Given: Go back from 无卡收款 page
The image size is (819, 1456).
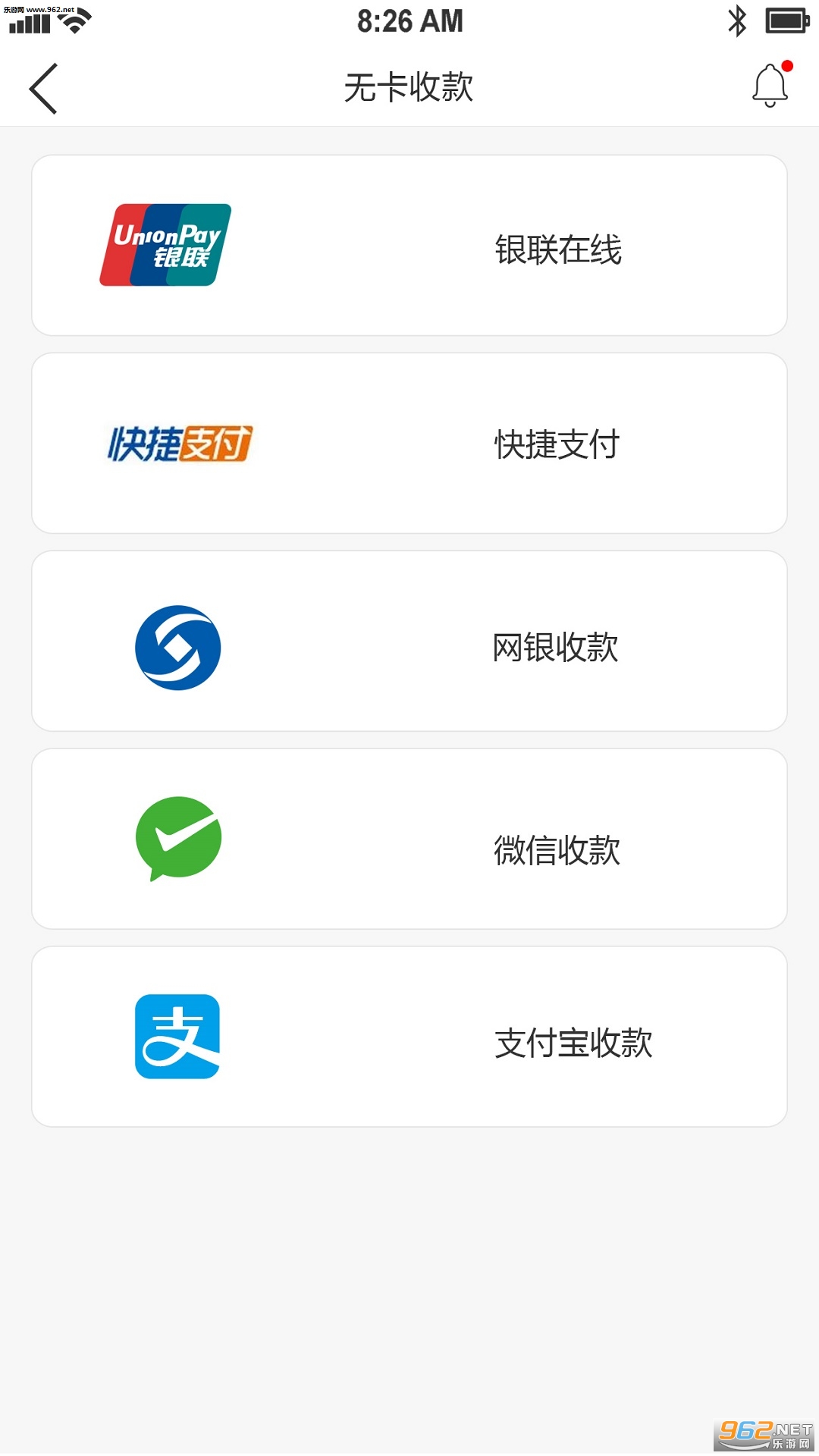Looking at the screenshot, I should pyautogui.click(x=43, y=88).
